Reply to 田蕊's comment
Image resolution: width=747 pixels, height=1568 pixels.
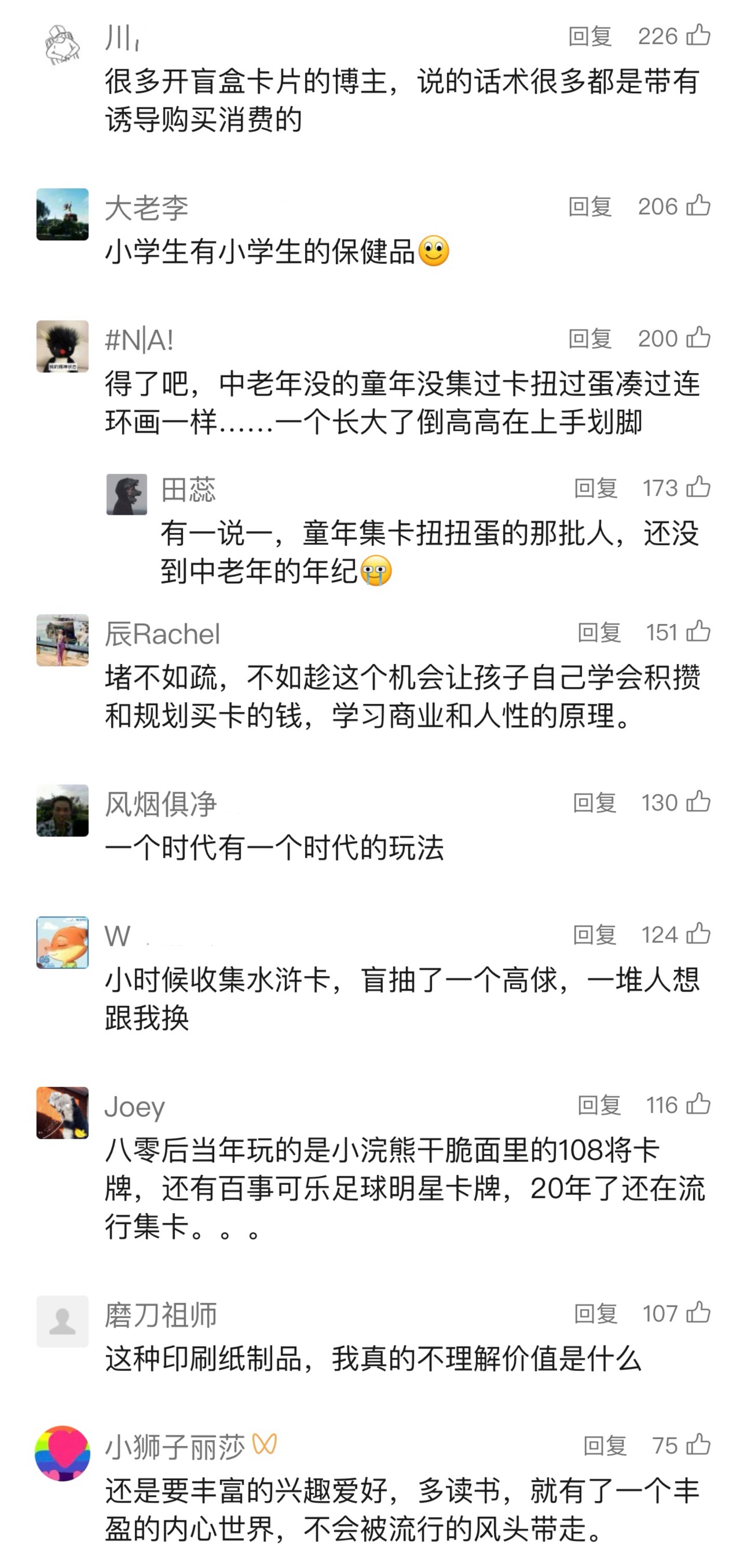pos(596,488)
